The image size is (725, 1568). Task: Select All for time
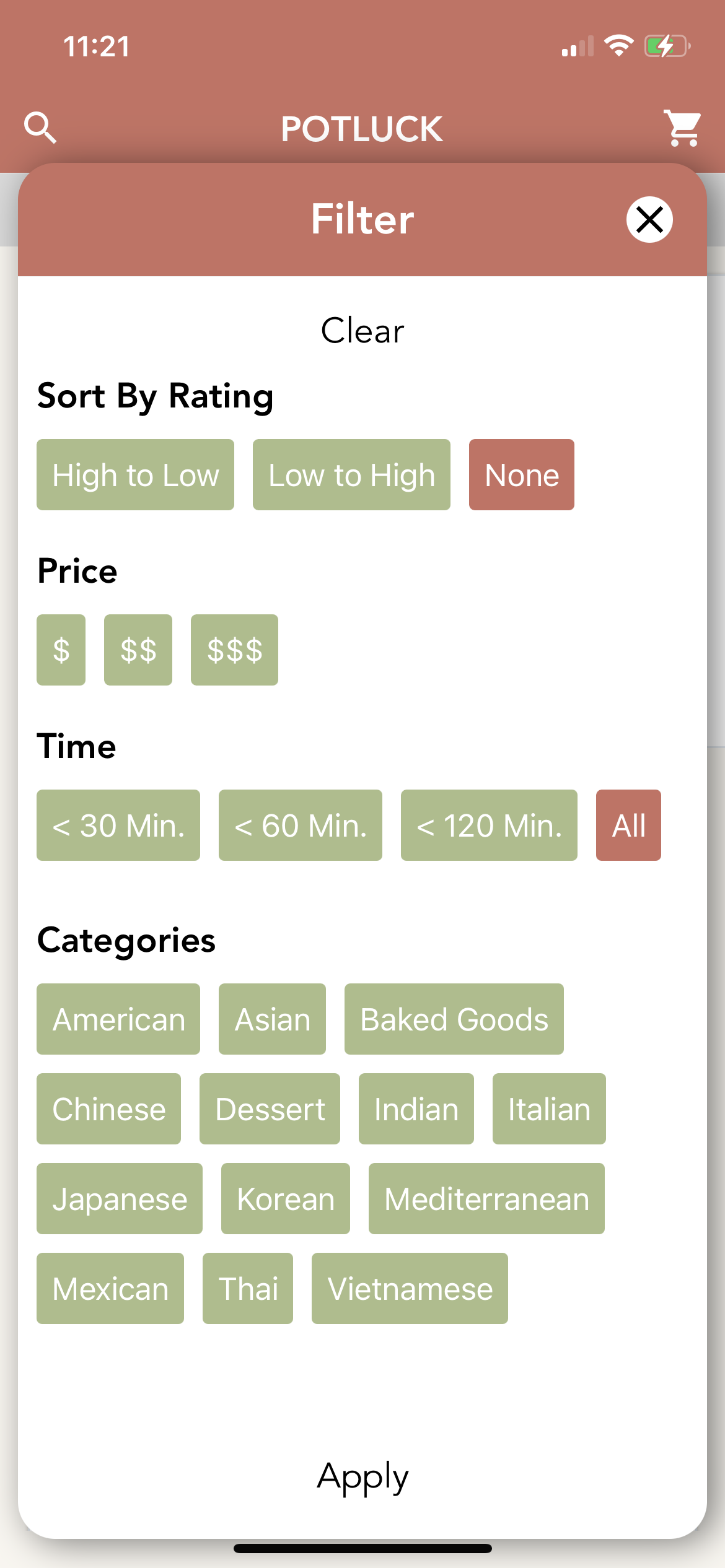pos(628,825)
